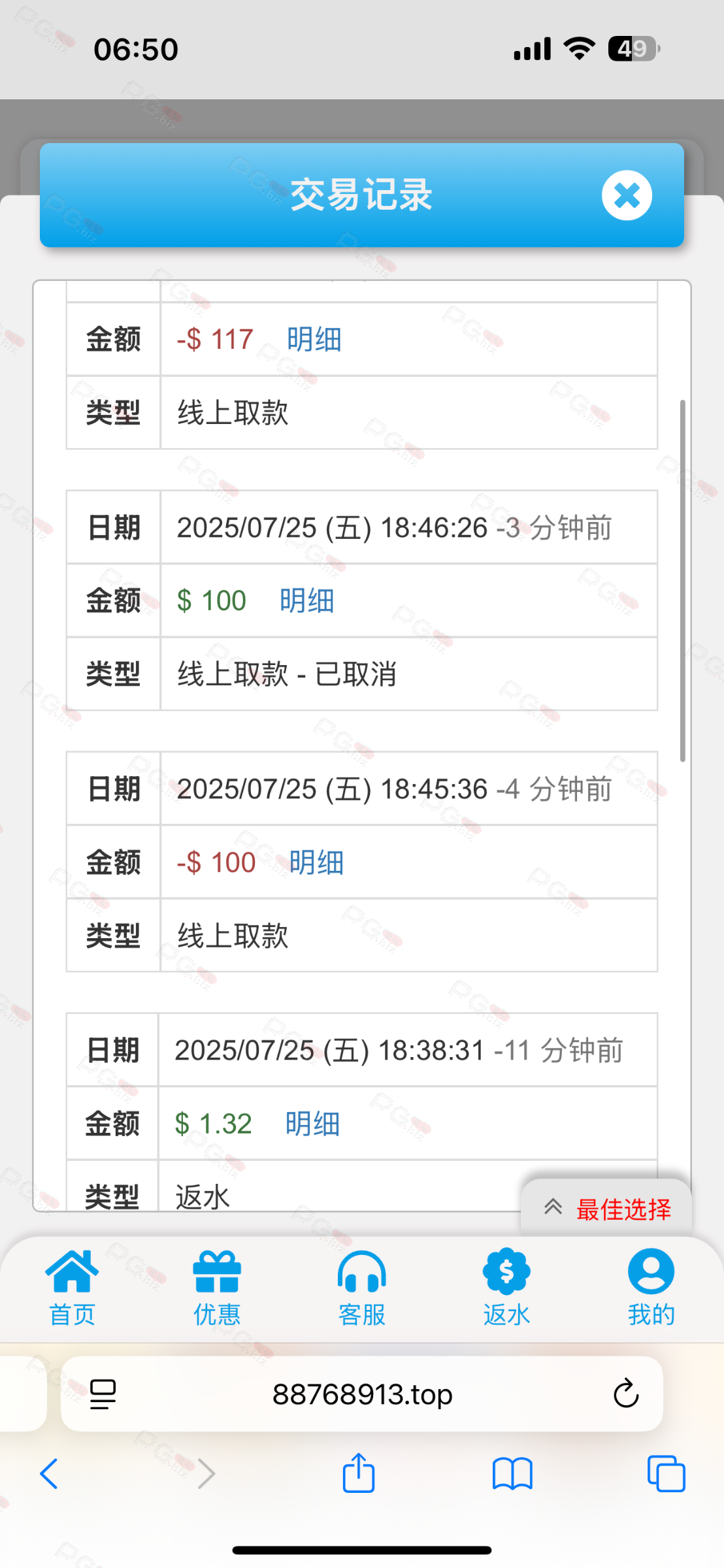This screenshot has width=724, height=1568.
Task: Tap the 88768913.top address bar
Action: [x=362, y=1394]
